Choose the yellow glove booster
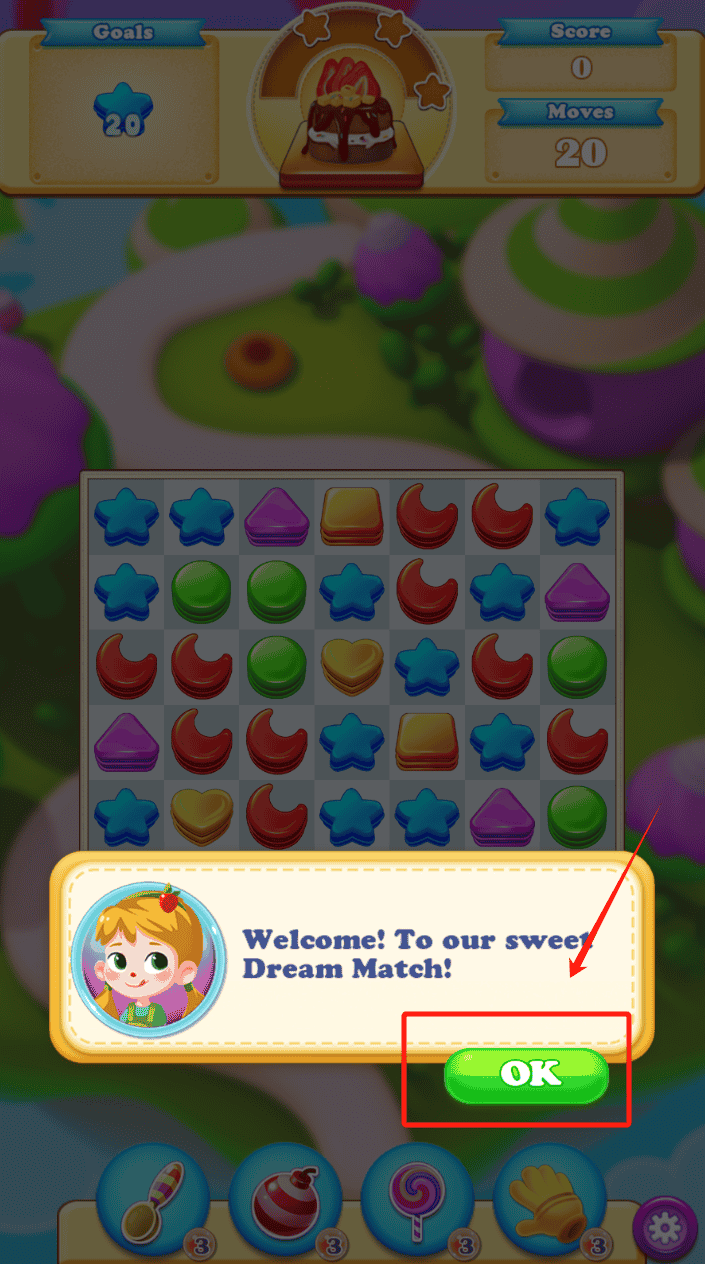 (549, 1200)
